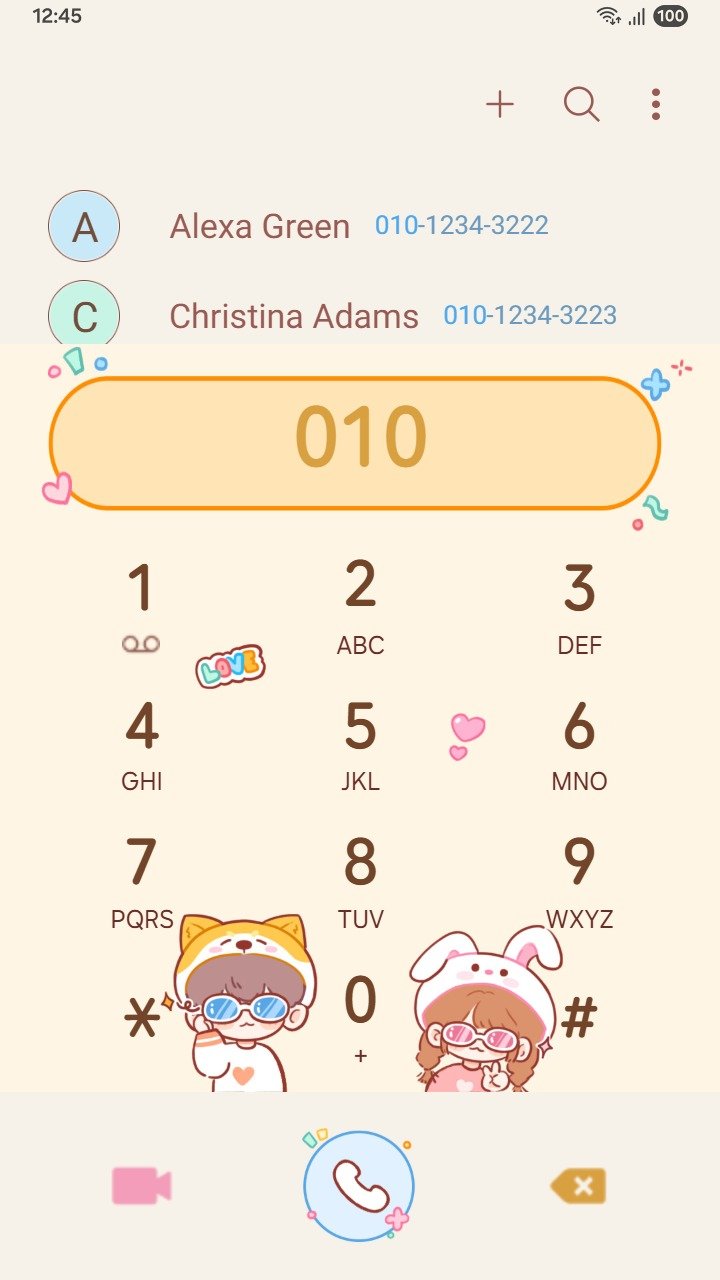Add a new contact with plus icon
This screenshot has height=1280, width=720.
(499, 104)
